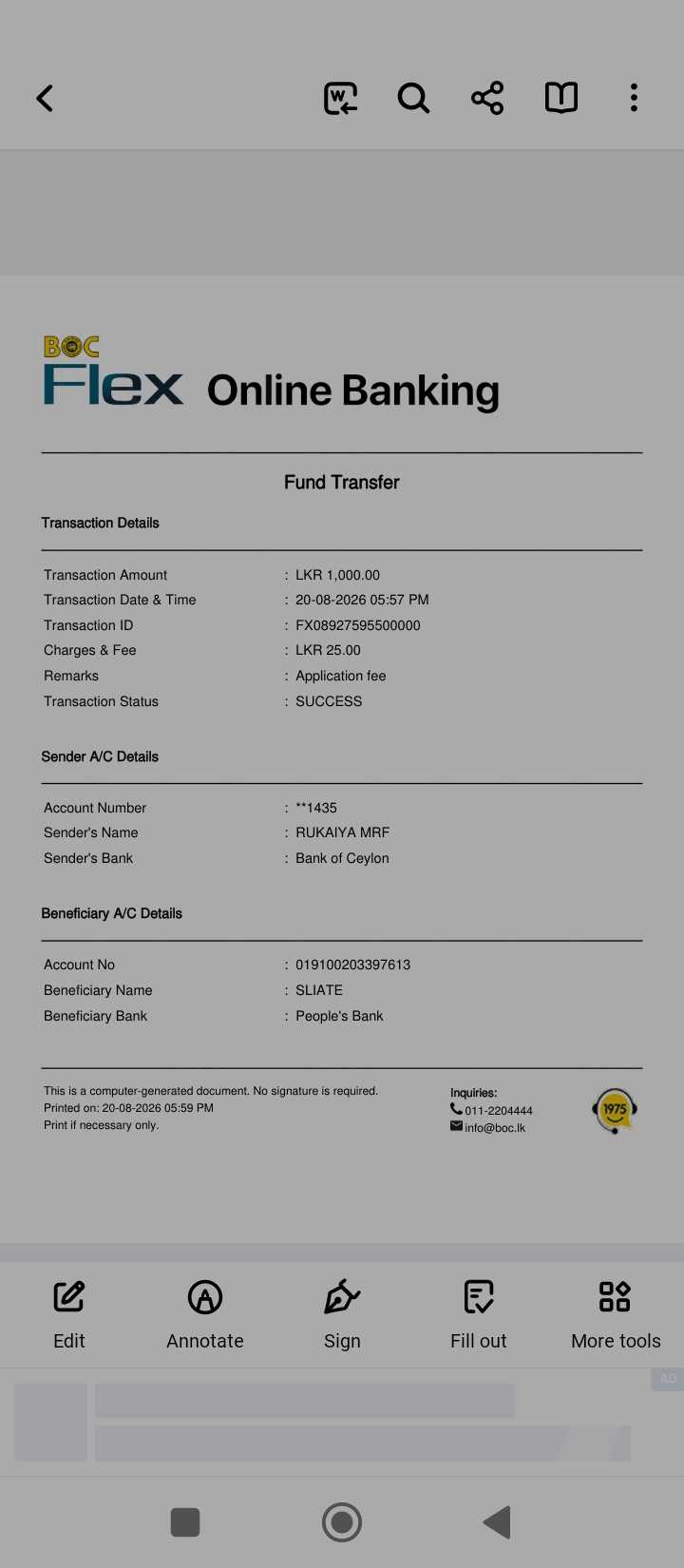684x1568 pixels.
Task: Open the reading mode book icon
Action: click(561, 98)
